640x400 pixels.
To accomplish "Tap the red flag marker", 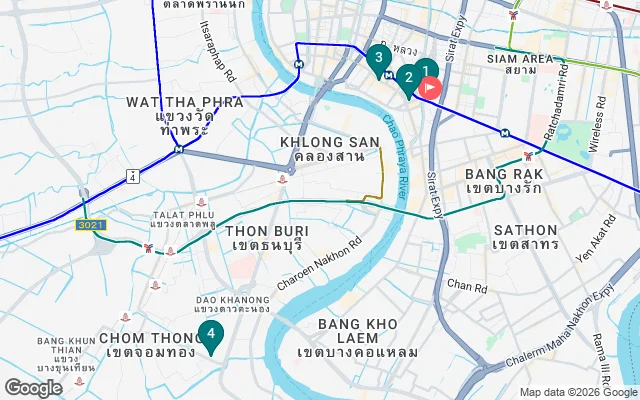I will (x=433, y=88).
